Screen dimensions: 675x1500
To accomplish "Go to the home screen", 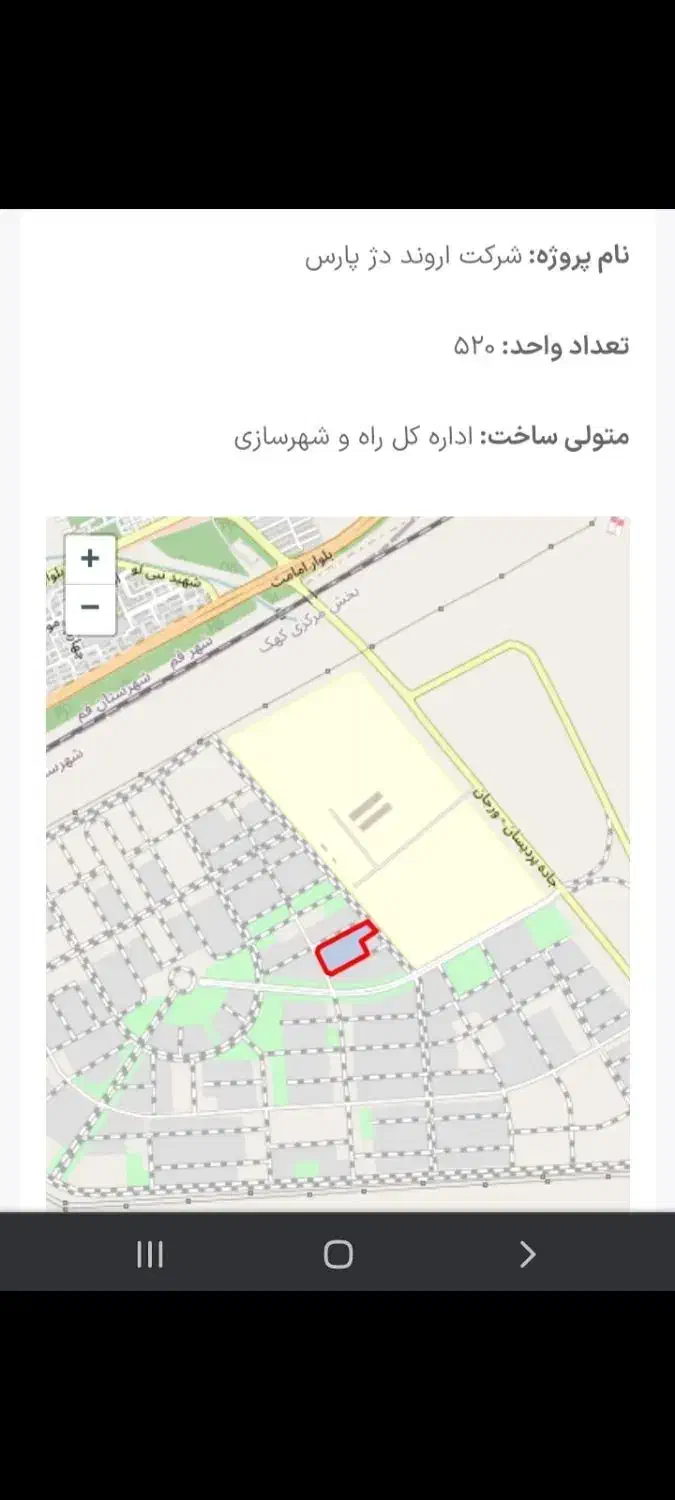I will pyautogui.click(x=338, y=1254).
